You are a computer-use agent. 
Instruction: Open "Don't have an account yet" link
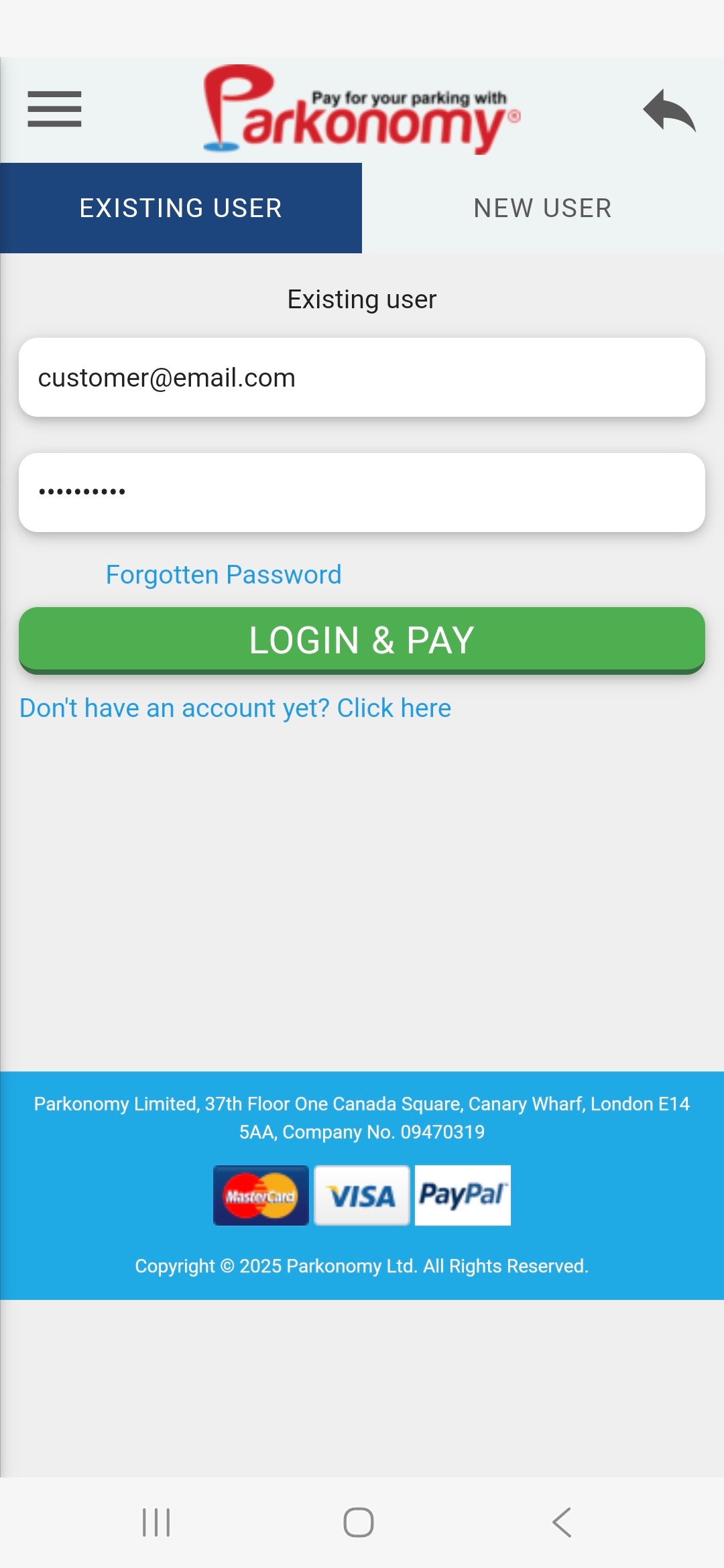coord(235,708)
